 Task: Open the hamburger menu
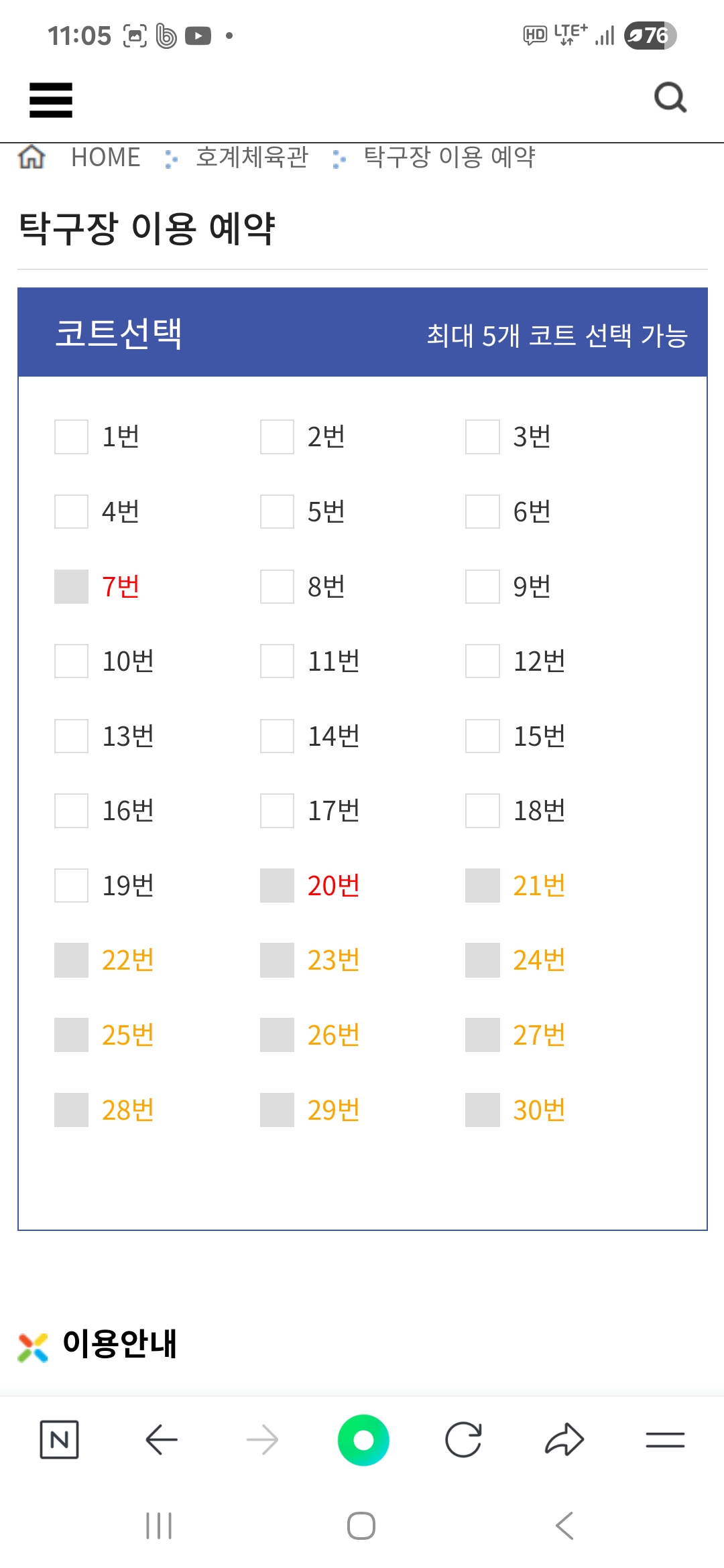coord(51,100)
